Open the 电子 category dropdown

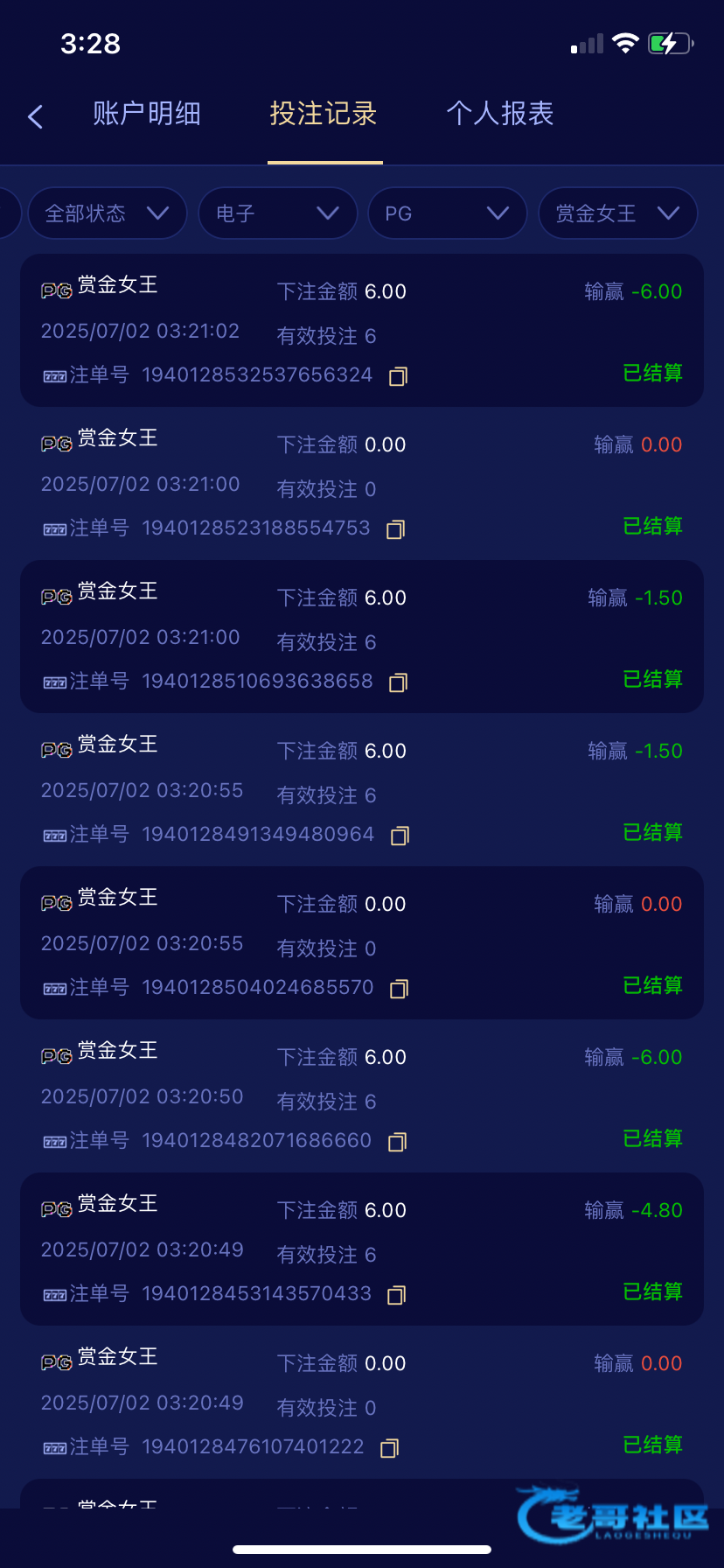[277, 213]
